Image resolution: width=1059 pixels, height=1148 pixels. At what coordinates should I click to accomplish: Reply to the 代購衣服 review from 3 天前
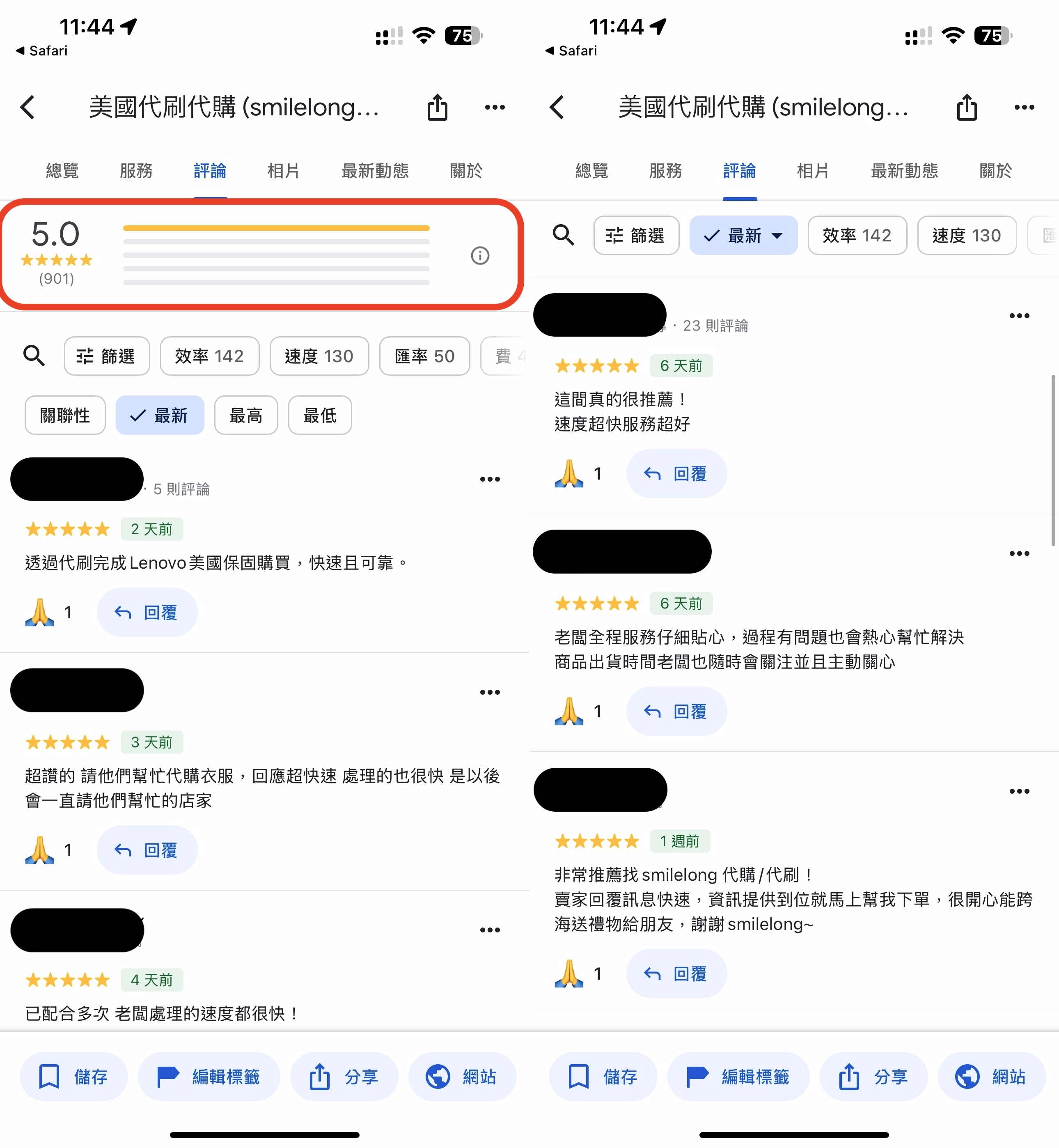147,850
